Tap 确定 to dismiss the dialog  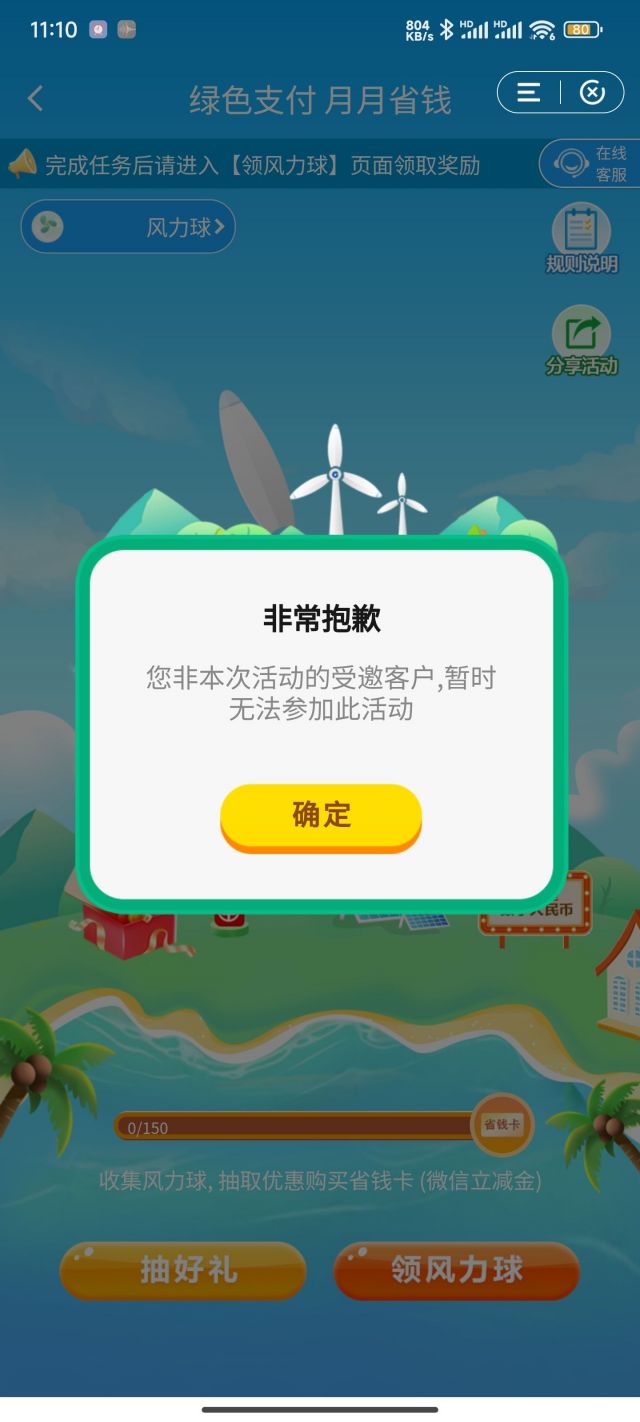[x=321, y=815]
